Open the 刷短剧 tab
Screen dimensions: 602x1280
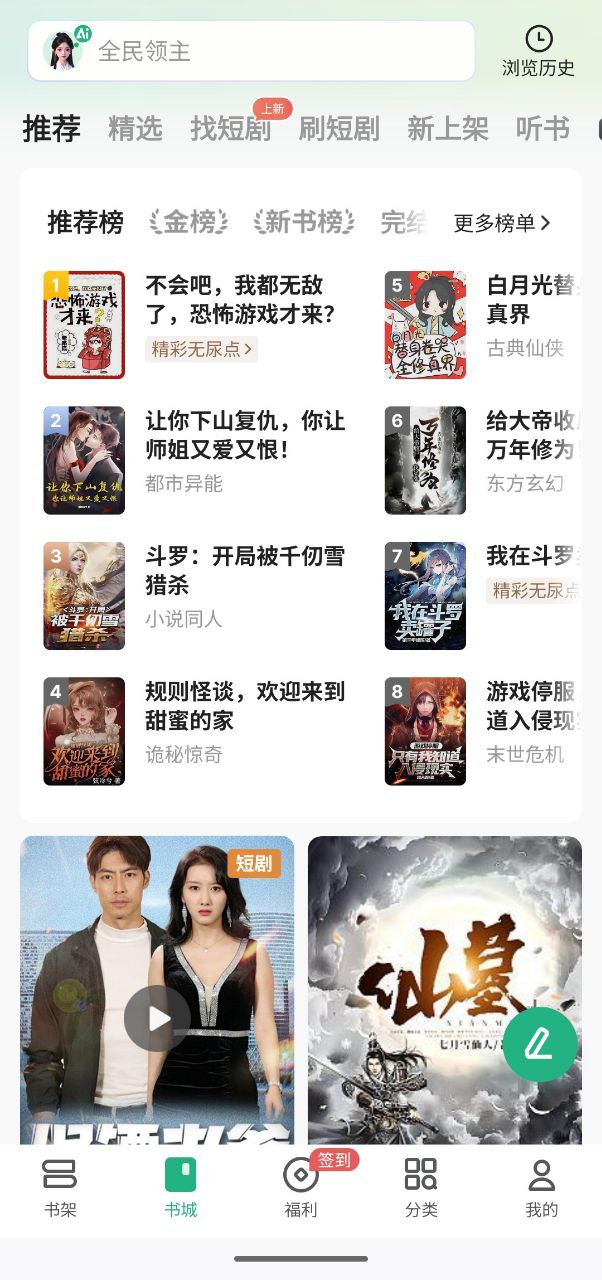pyautogui.click(x=339, y=129)
